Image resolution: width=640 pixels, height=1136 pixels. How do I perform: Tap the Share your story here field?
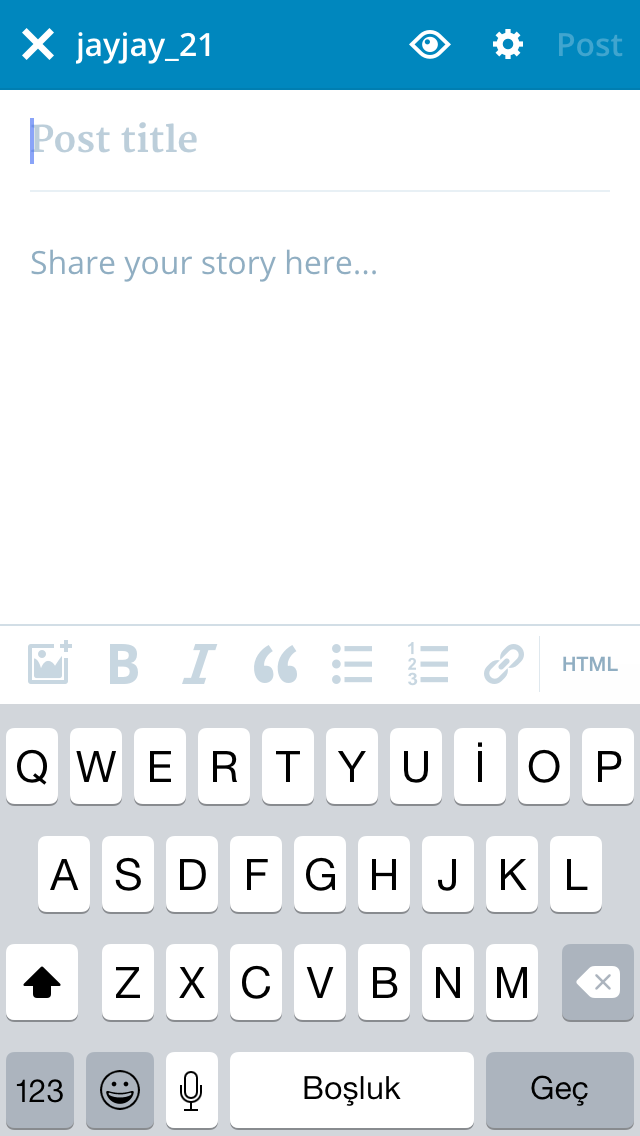[320, 263]
